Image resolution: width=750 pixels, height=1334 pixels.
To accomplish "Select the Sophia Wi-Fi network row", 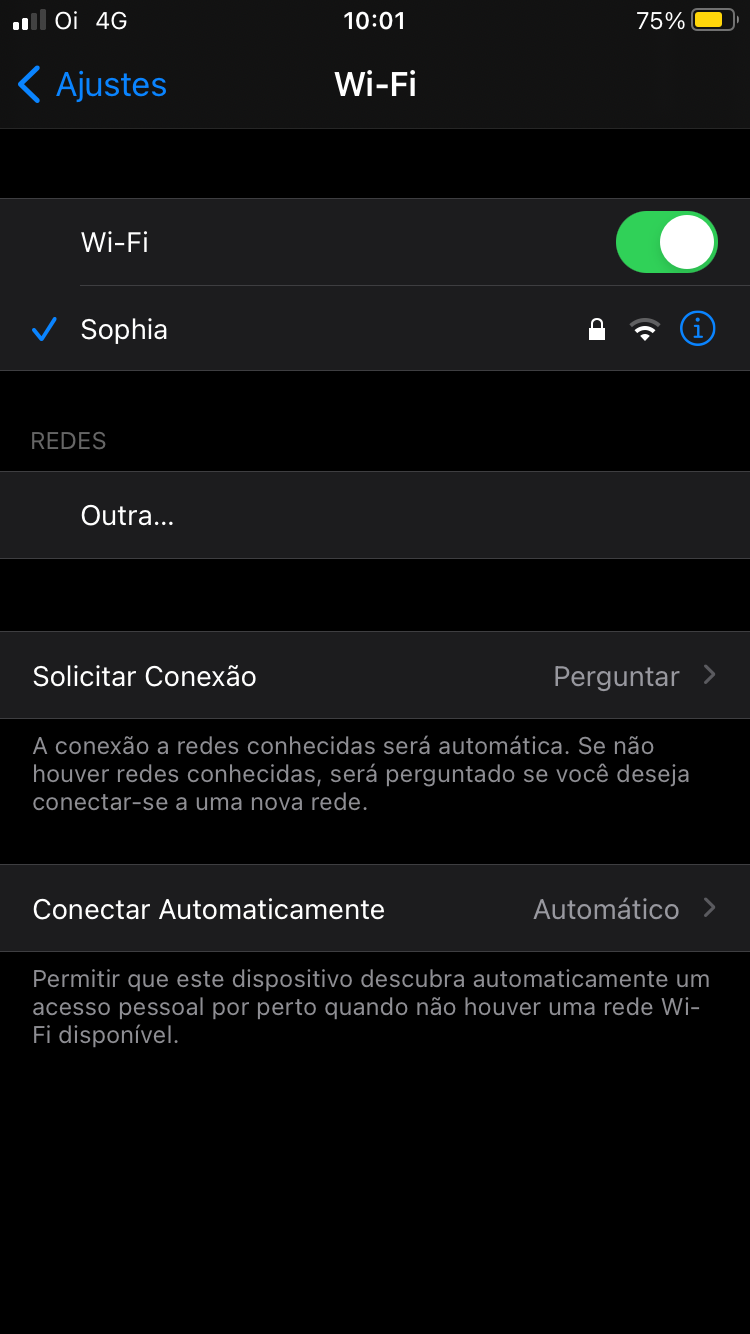I will point(300,330).
